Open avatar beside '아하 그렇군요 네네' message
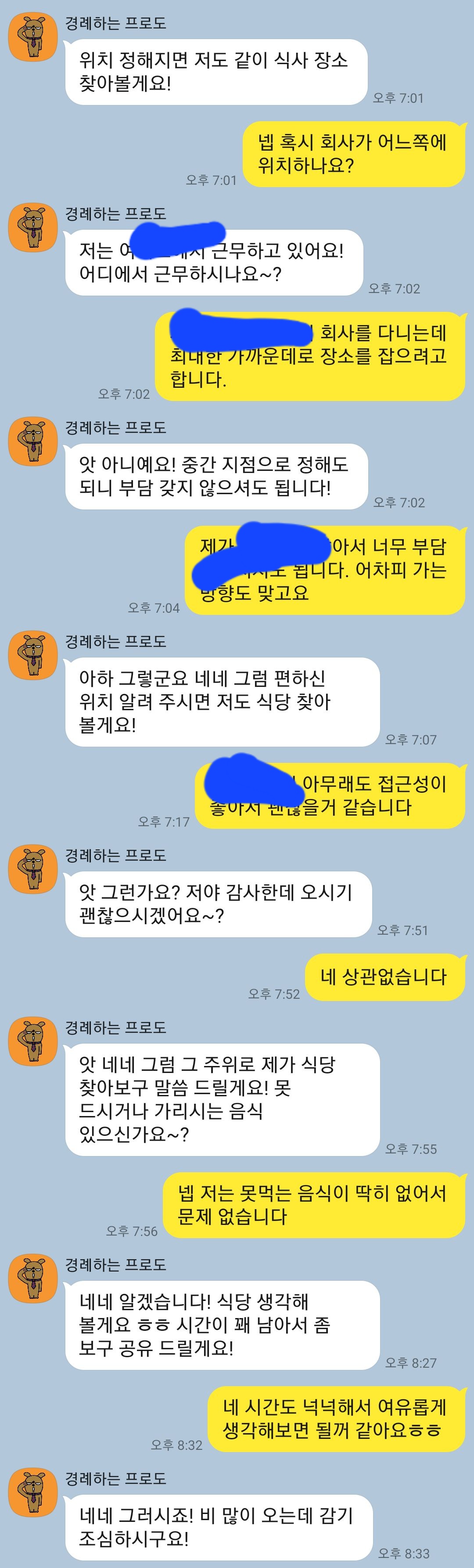Screen dimensions: 474x1568 tap(33, 655)
